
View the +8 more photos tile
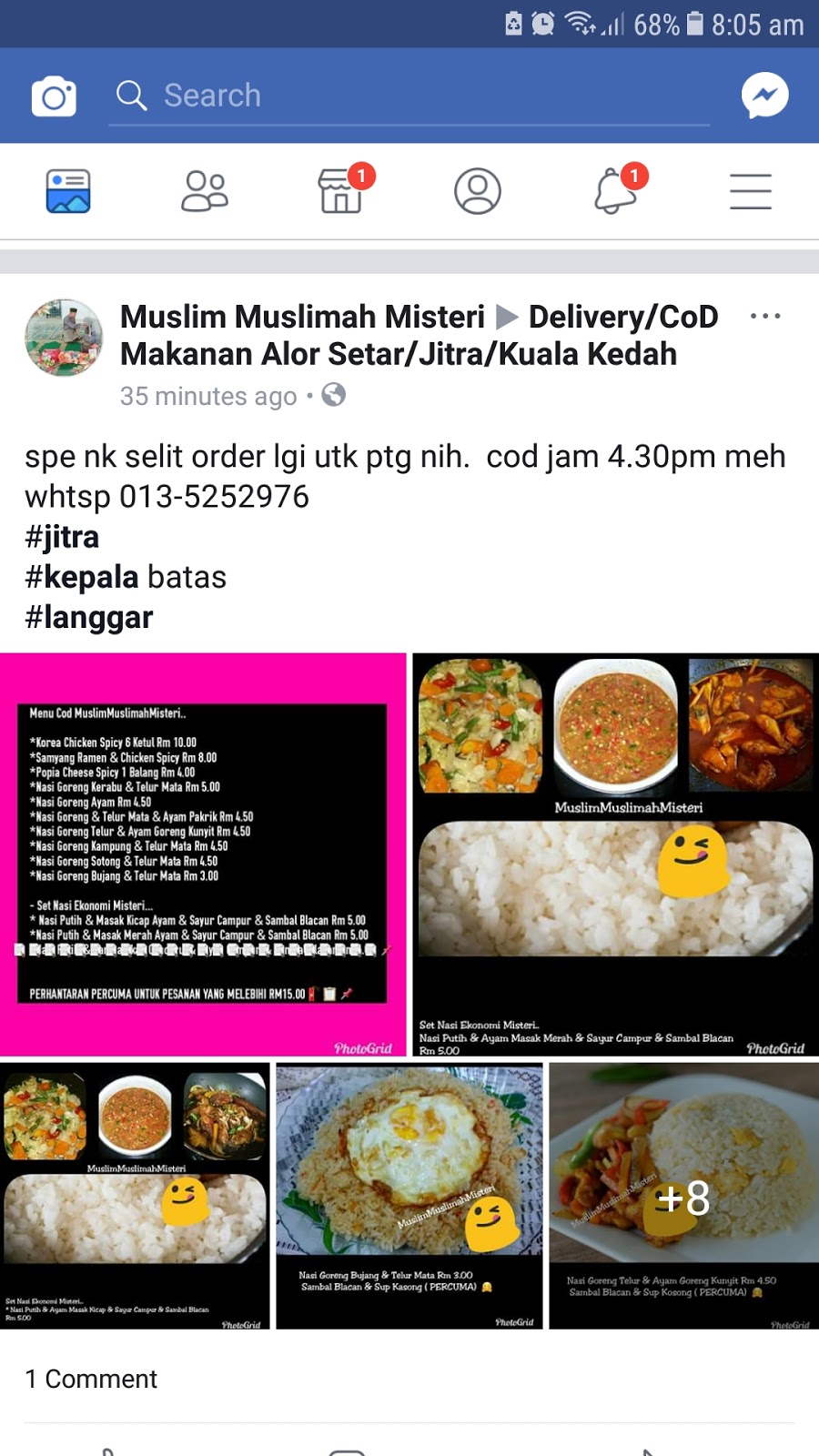click(683, 1196)
